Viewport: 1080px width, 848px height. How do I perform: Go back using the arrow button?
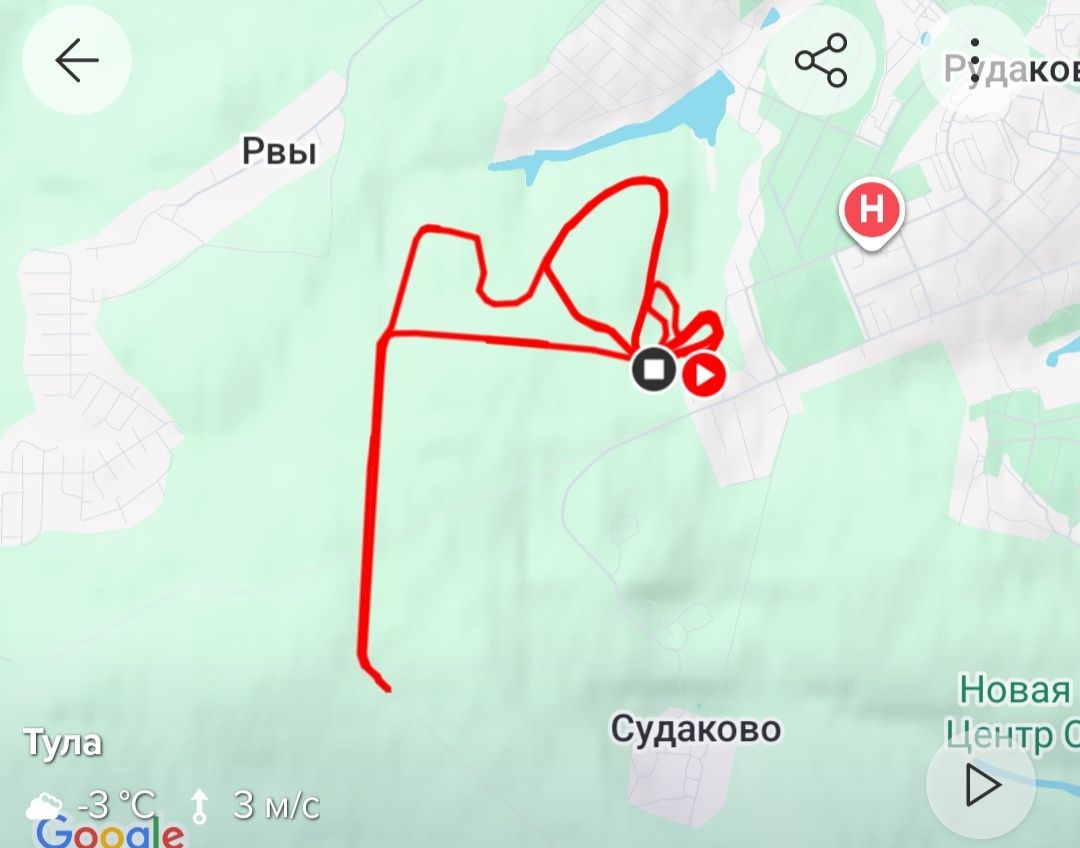76,62
